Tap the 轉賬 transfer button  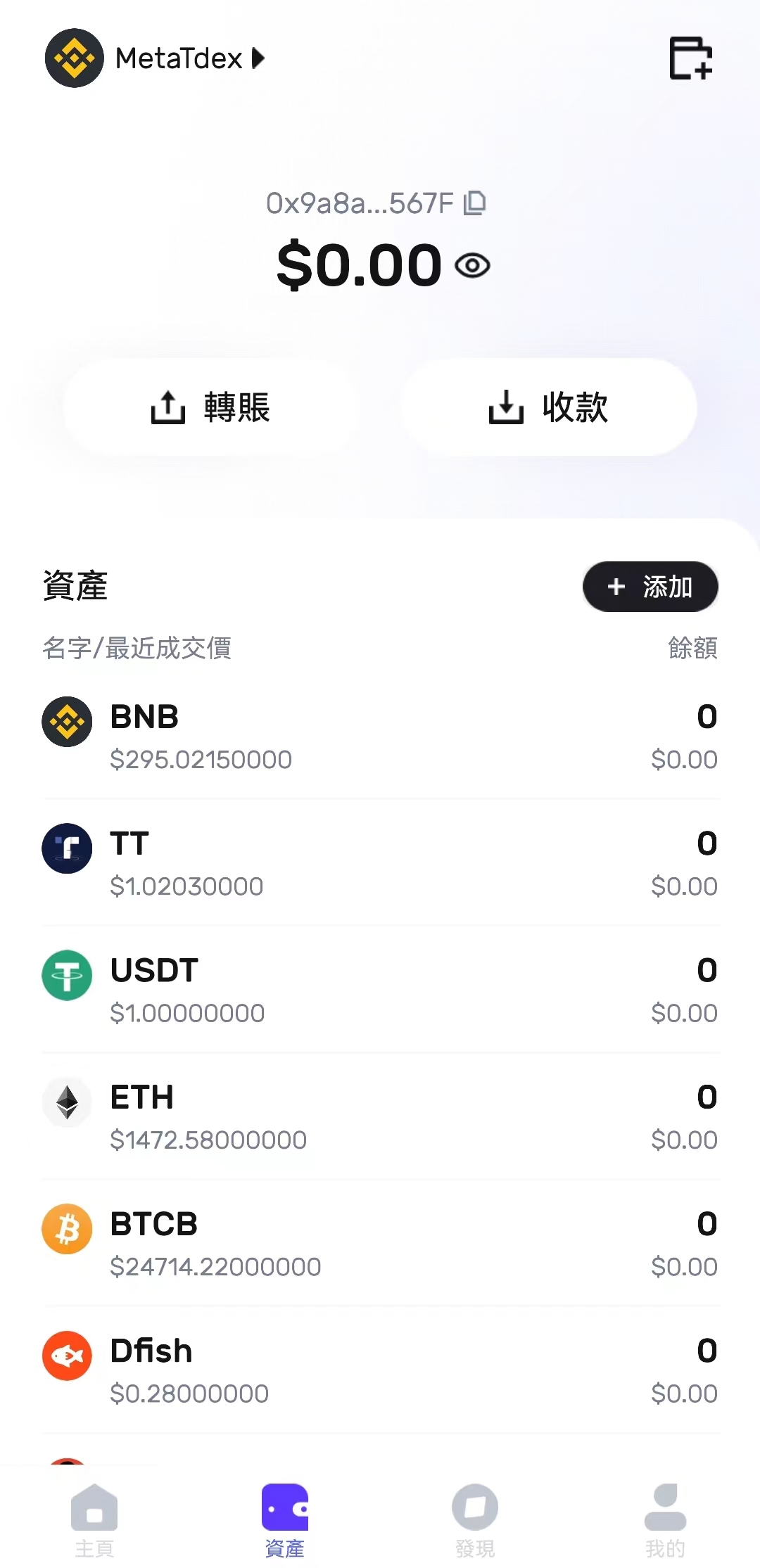[211, 407]
